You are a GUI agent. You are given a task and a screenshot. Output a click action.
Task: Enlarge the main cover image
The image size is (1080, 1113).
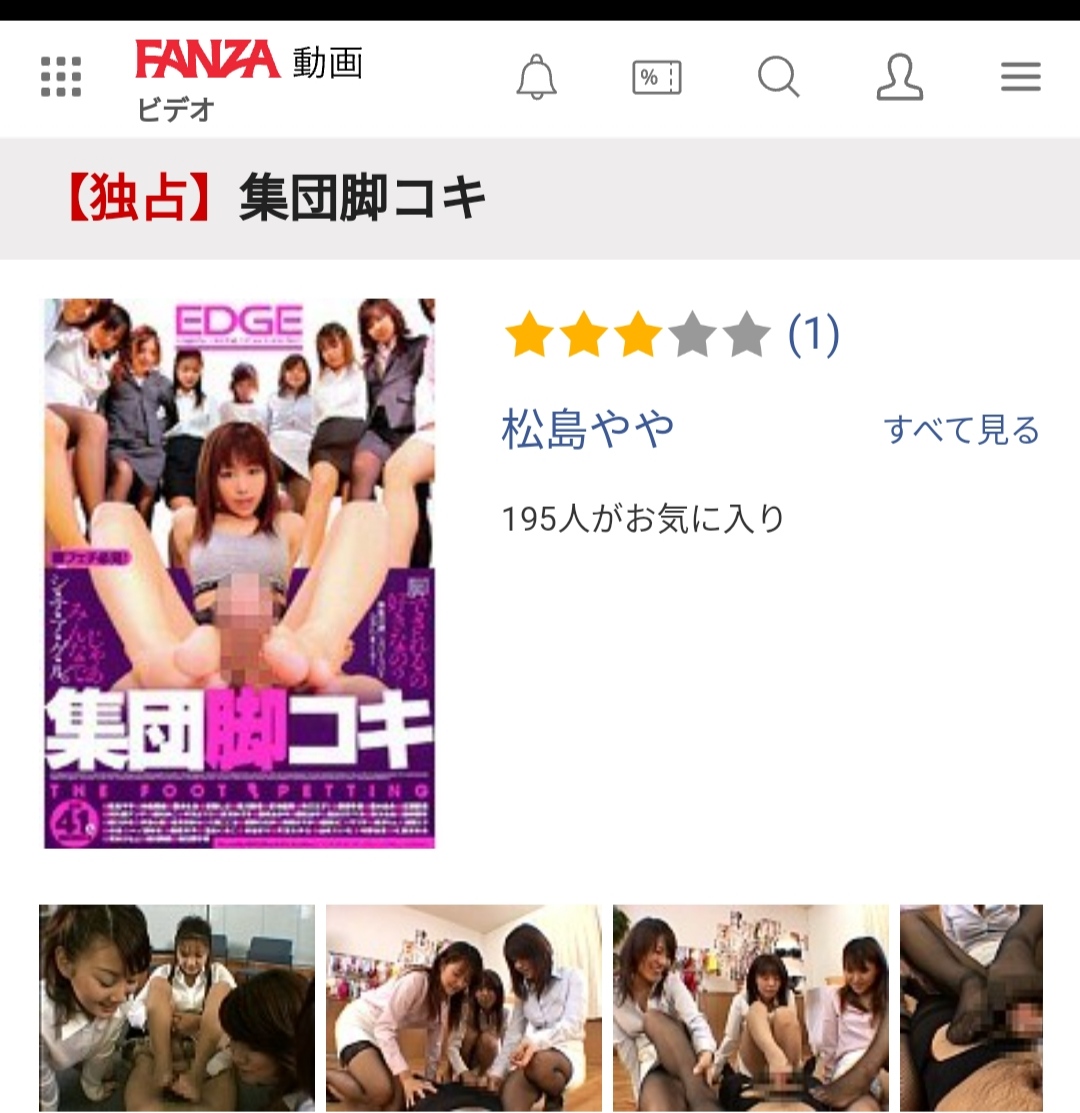pyautogui.click(x=240, y=573)
